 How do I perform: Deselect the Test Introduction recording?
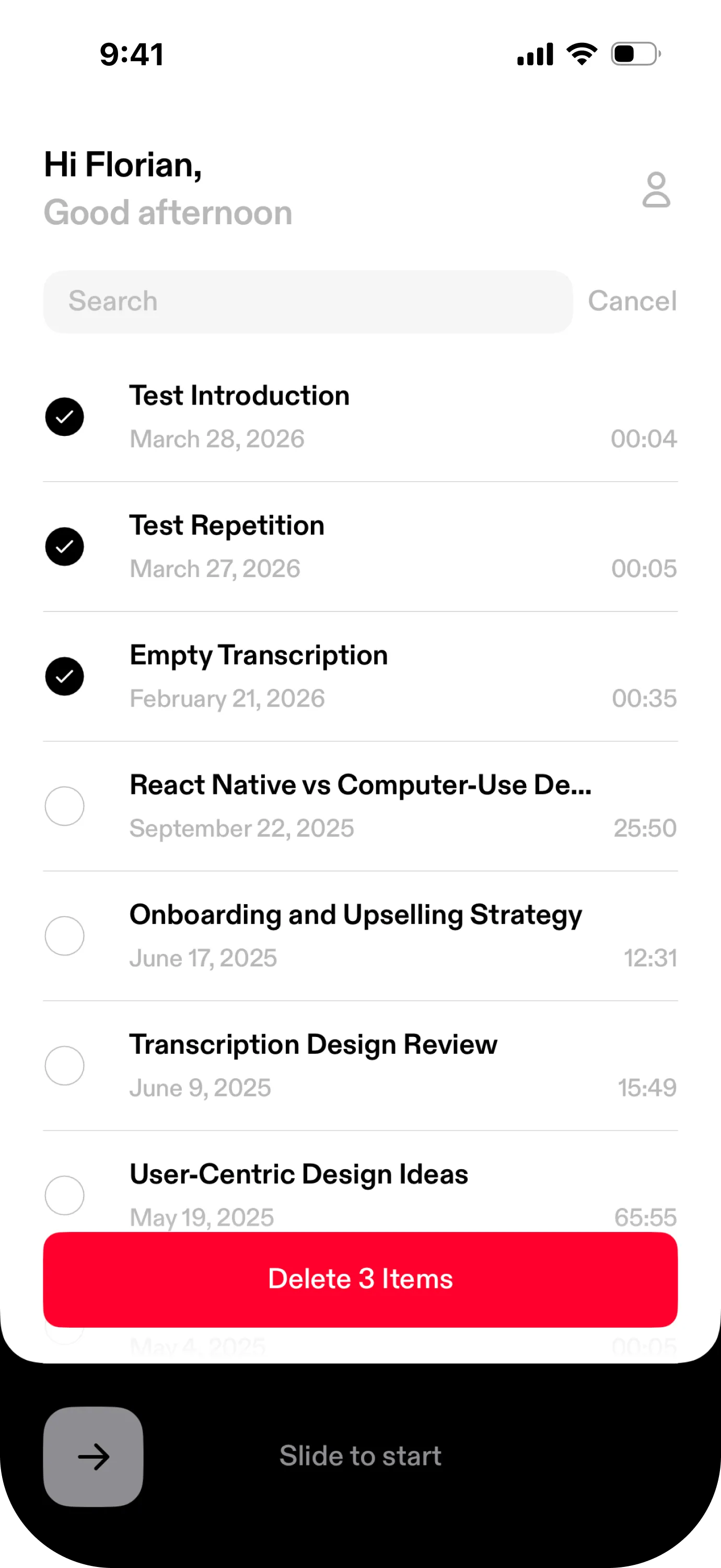point(64,417)
